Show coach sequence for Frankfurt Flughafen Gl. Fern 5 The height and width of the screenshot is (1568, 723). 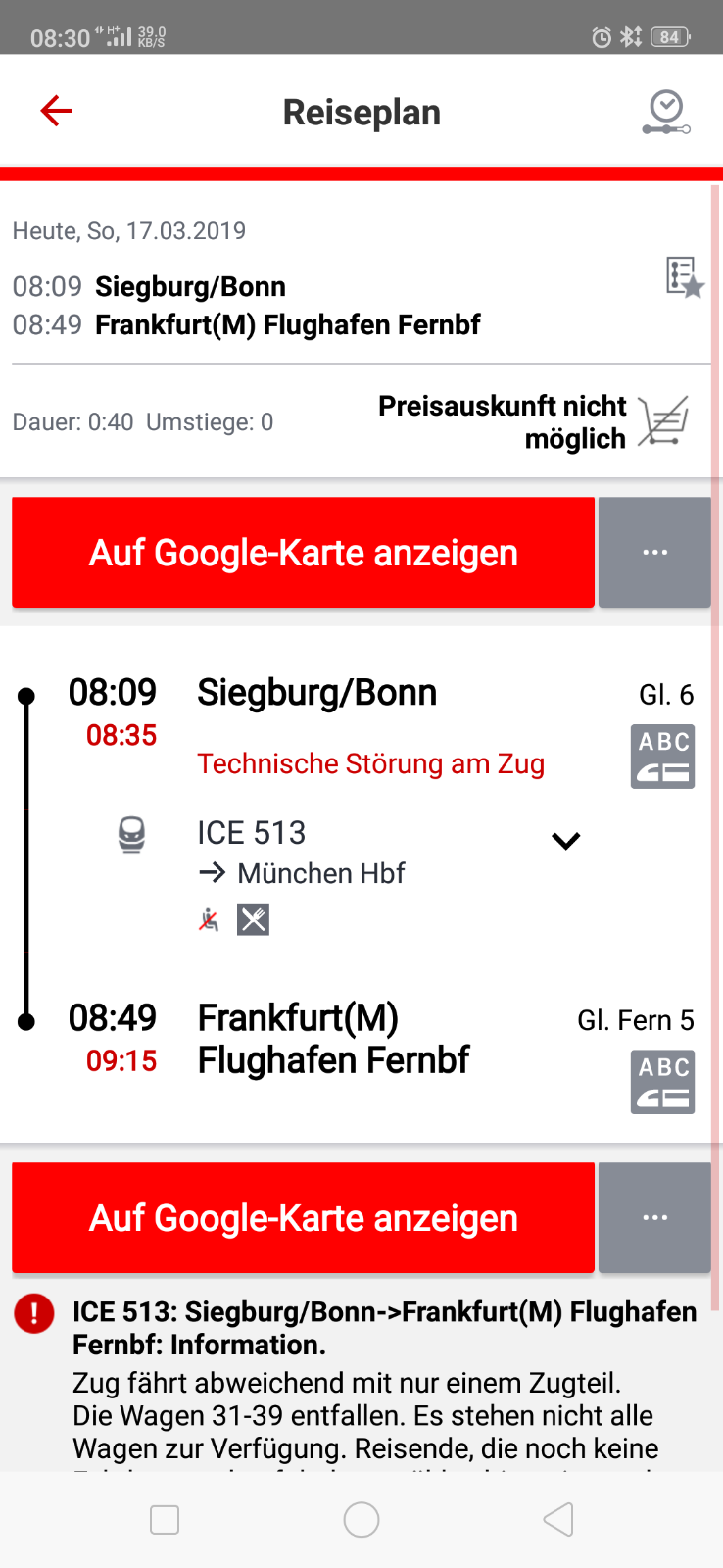(662, 1082)
